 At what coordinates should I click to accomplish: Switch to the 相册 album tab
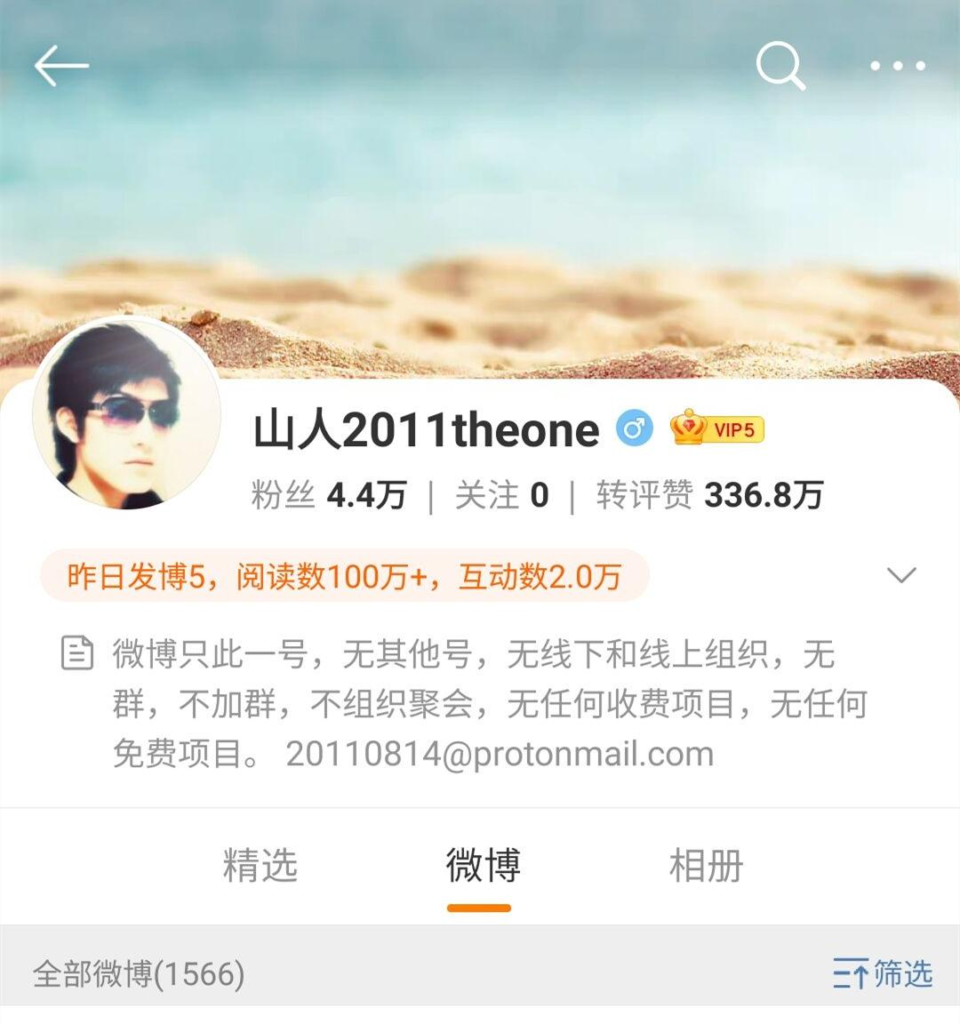(705, 866)
